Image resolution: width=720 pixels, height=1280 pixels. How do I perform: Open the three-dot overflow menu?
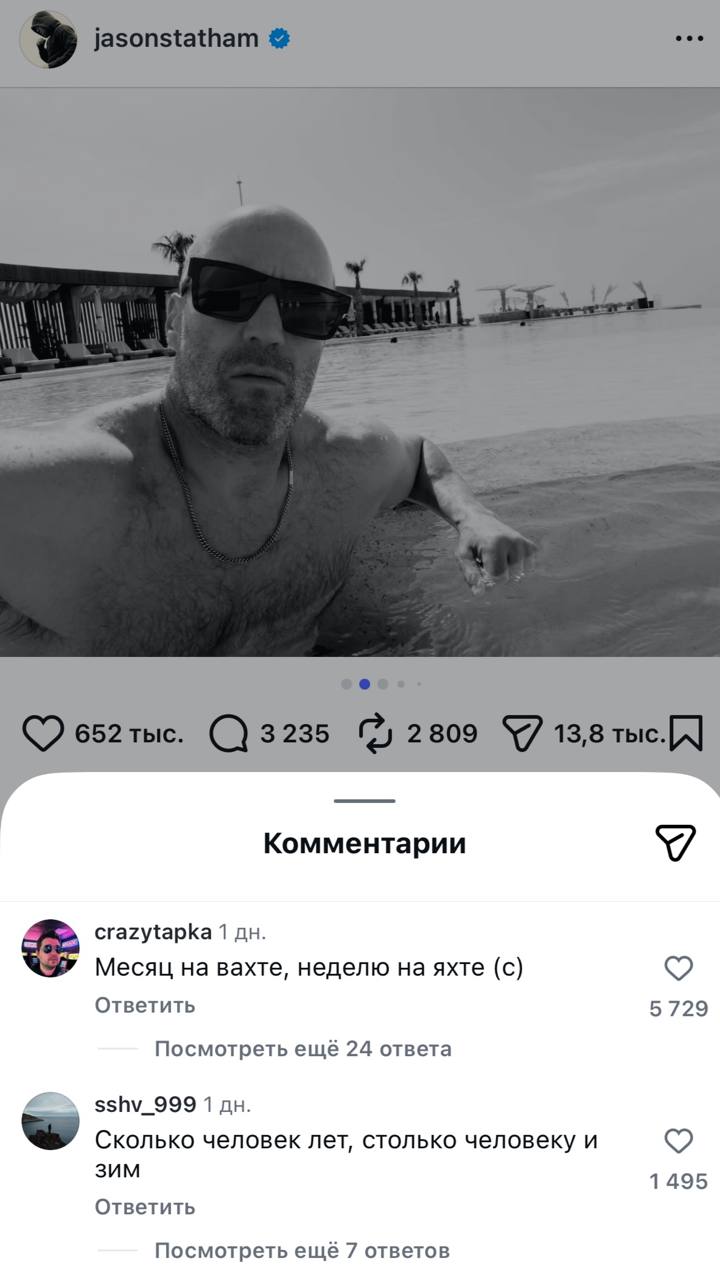[689, 39]
